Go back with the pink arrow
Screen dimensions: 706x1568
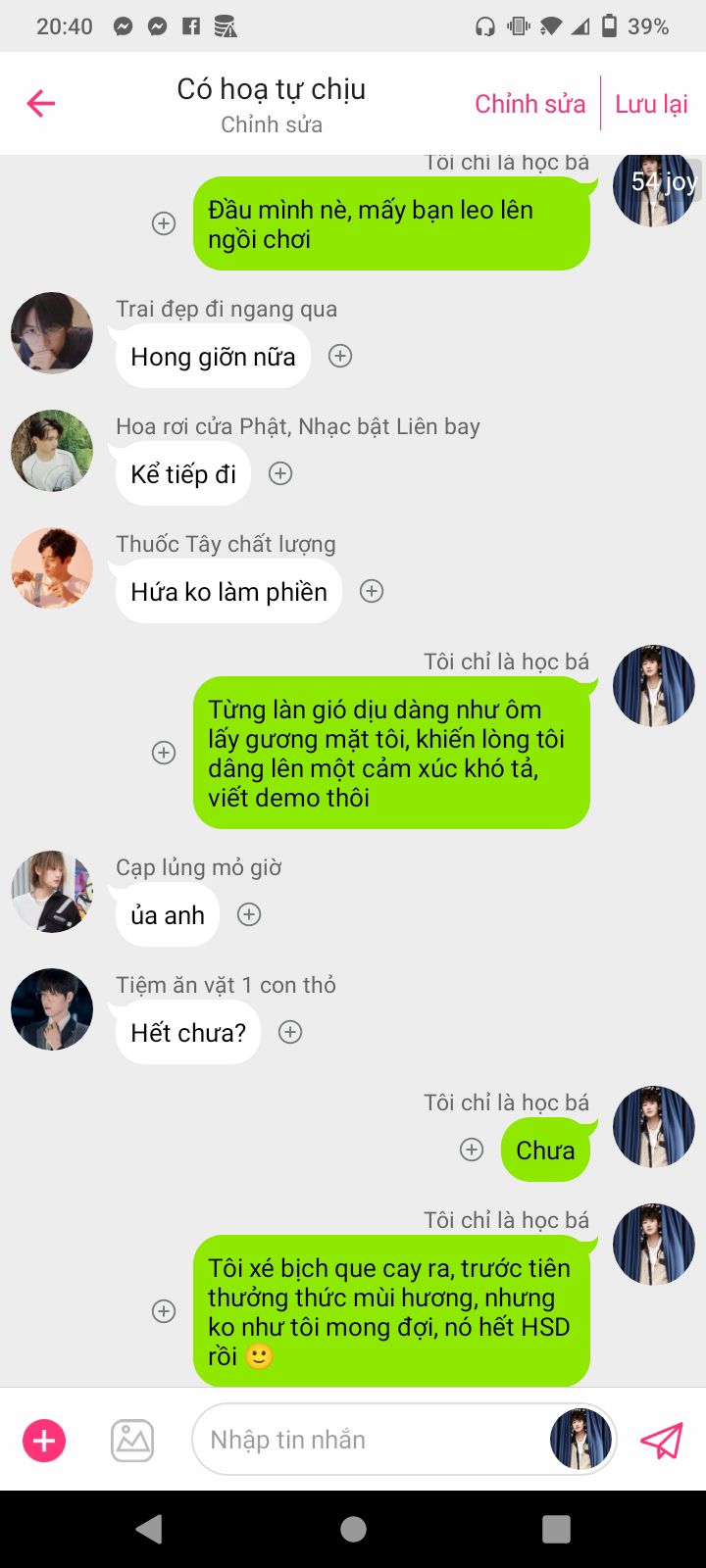[41, 103]
